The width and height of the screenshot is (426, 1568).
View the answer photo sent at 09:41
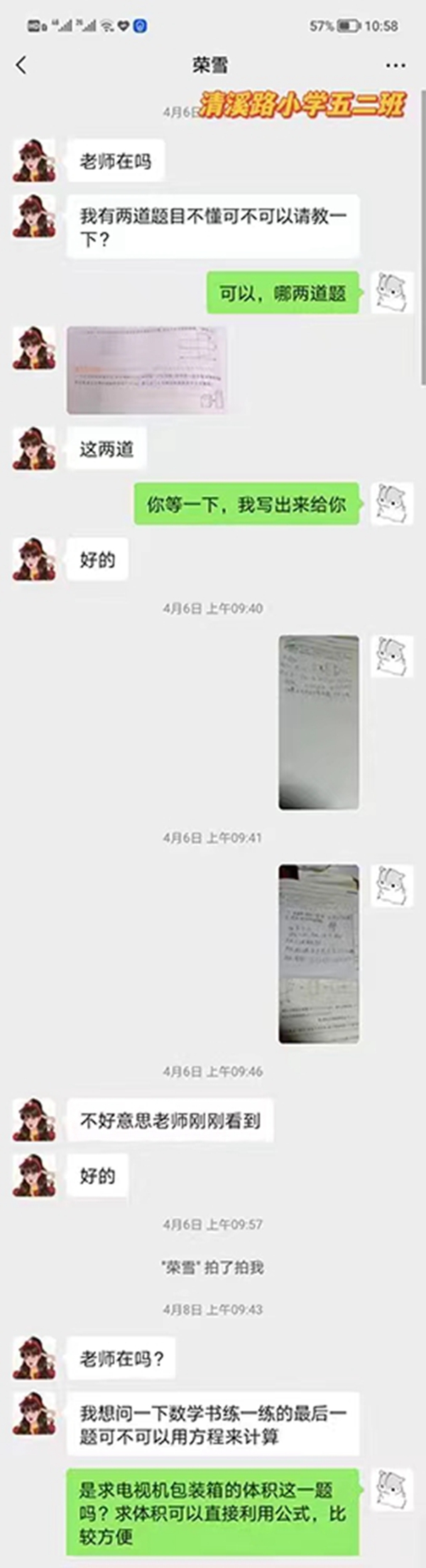tap(319, 953)
